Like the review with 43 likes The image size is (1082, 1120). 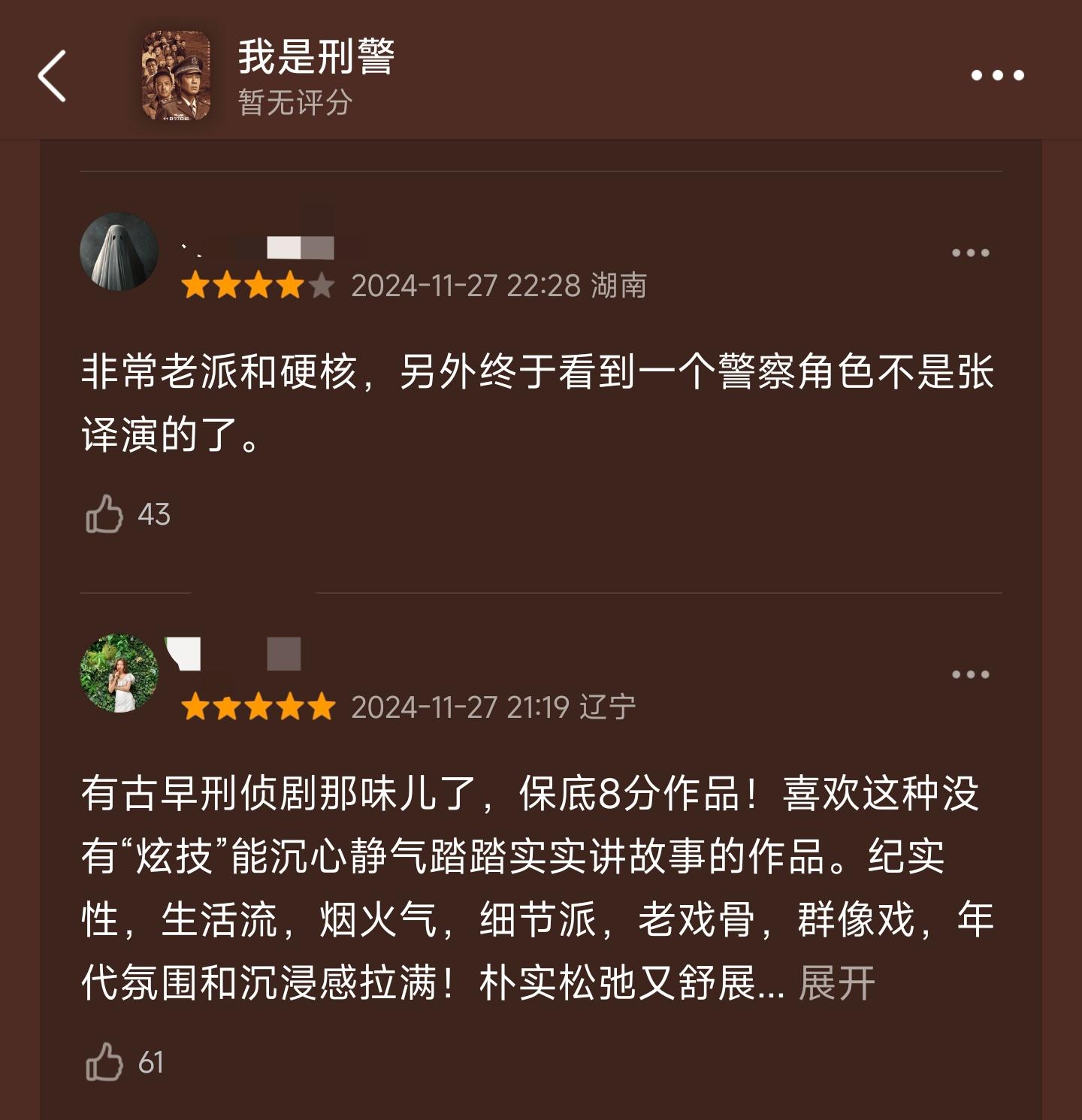point(105,515)
